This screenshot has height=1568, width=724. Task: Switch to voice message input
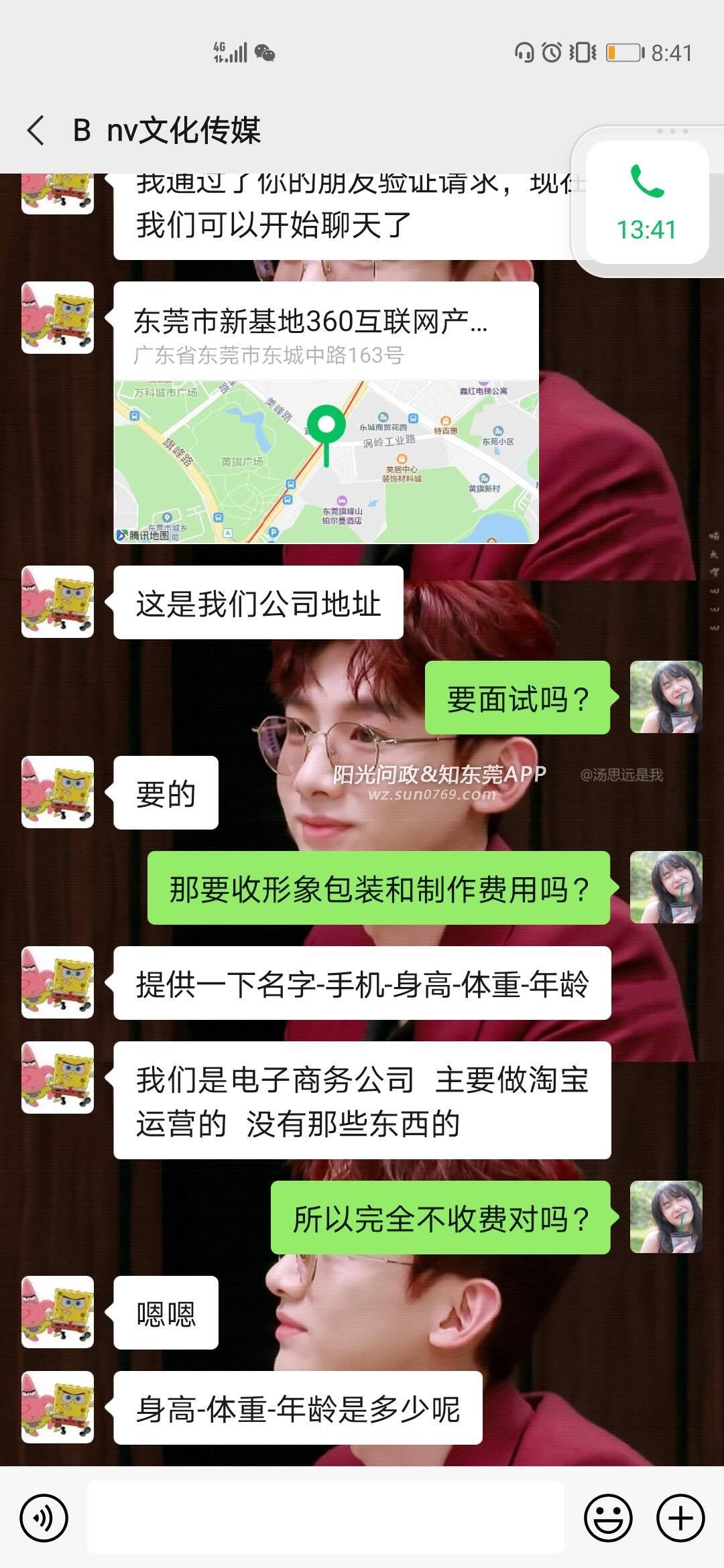click(x=44, y=1517)
